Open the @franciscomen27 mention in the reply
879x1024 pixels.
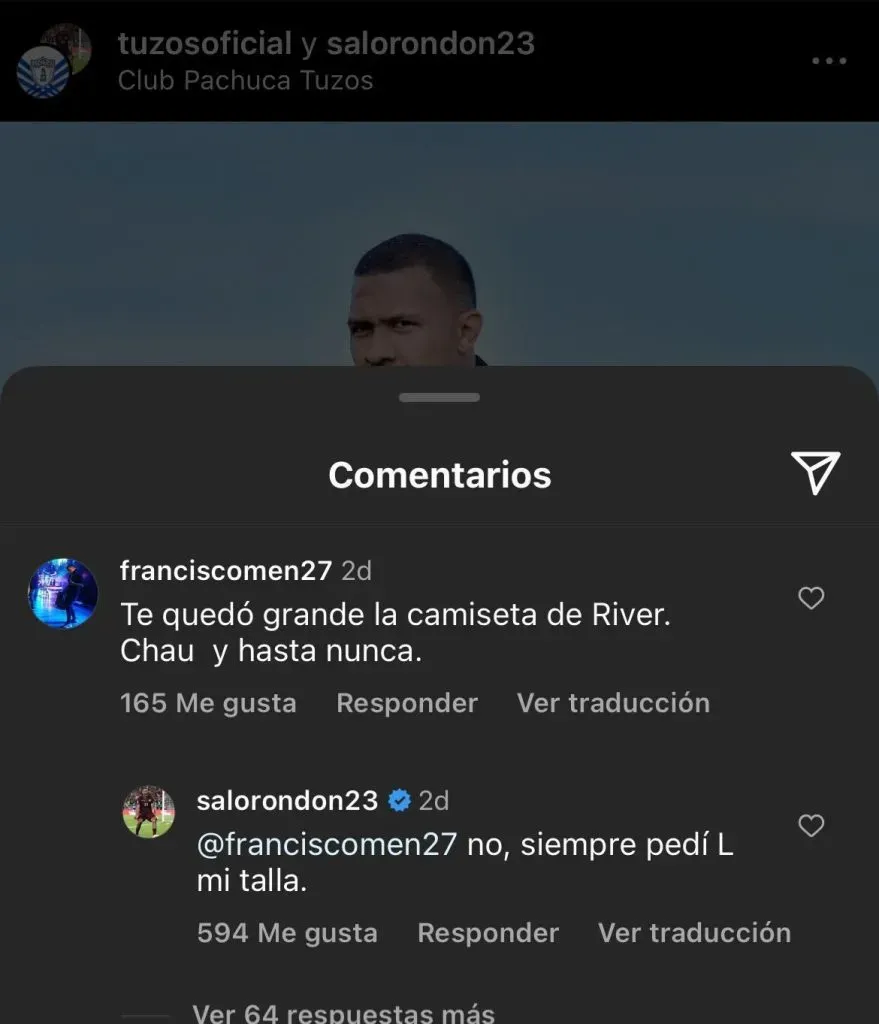(x=327, y=845)
